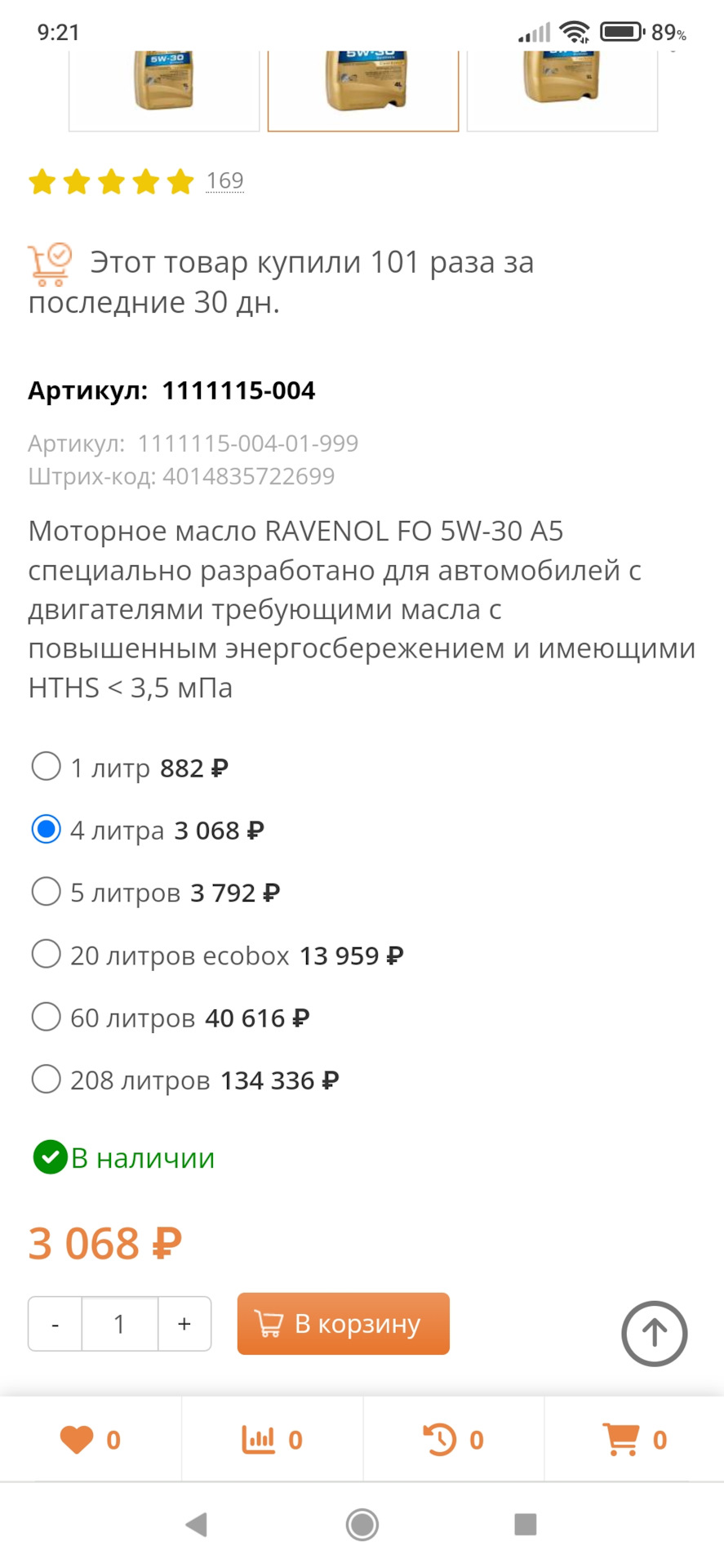724x1568 pixels.
Task: Select the 1 литр volume option
Action: coord(47,767)
